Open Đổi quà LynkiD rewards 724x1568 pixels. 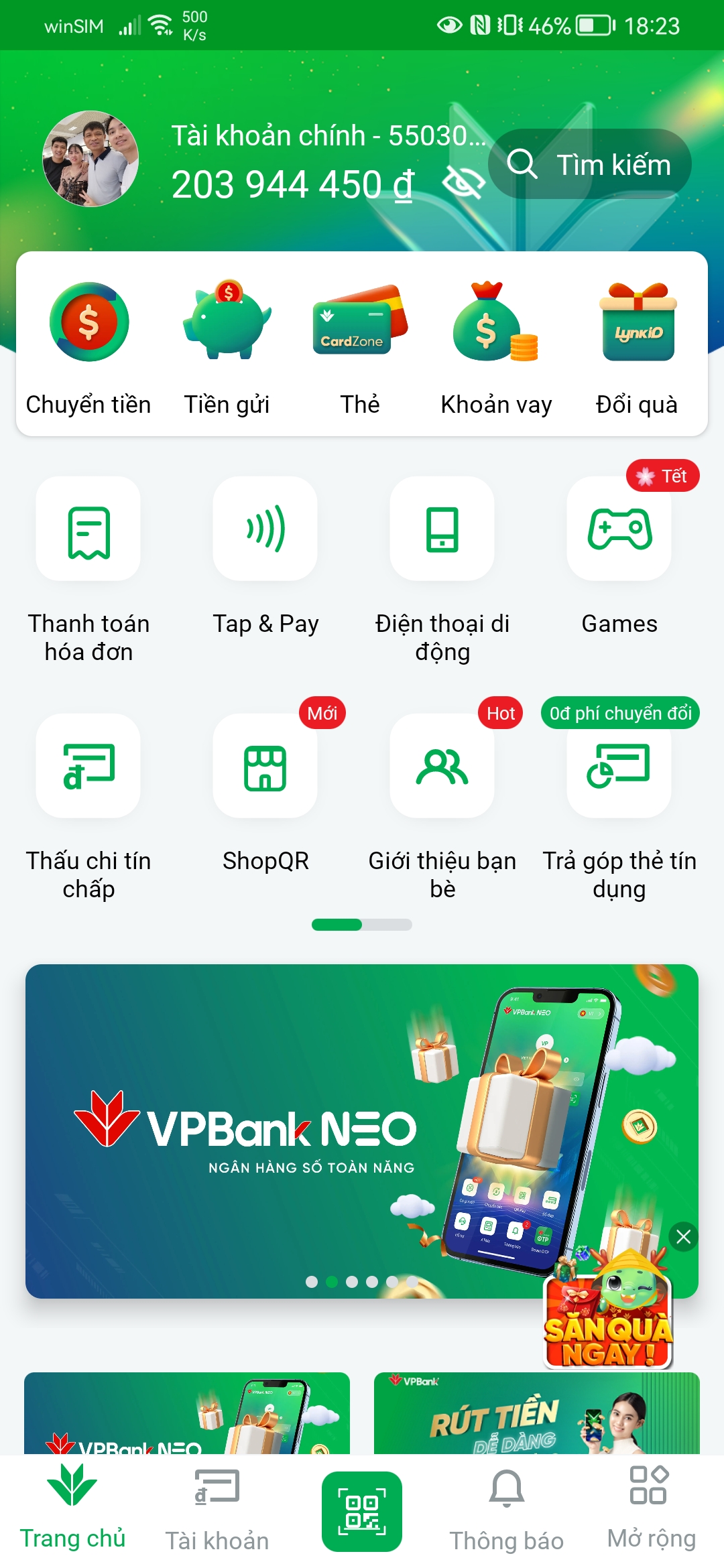[637, 346]
